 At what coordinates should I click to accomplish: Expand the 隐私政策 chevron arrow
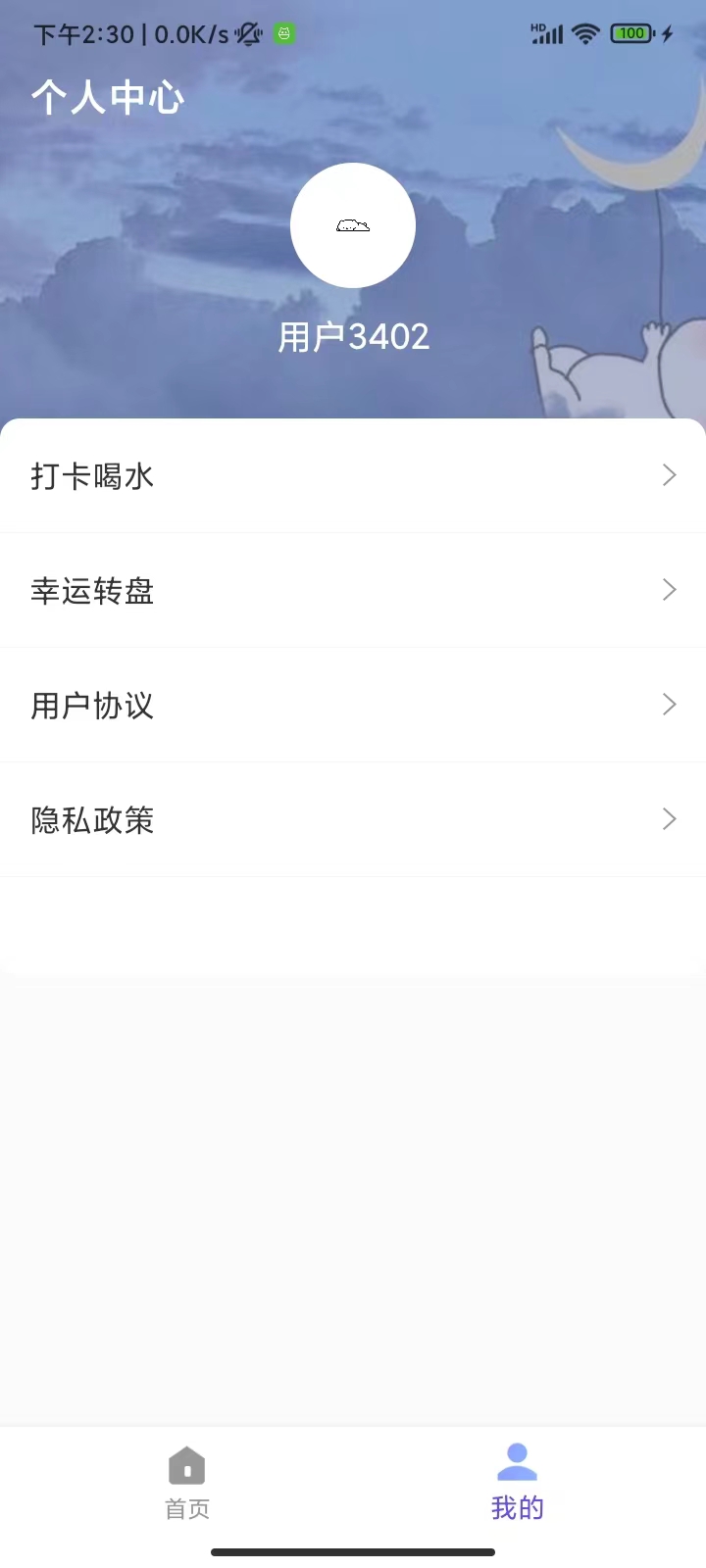click(x=670, y=819)
